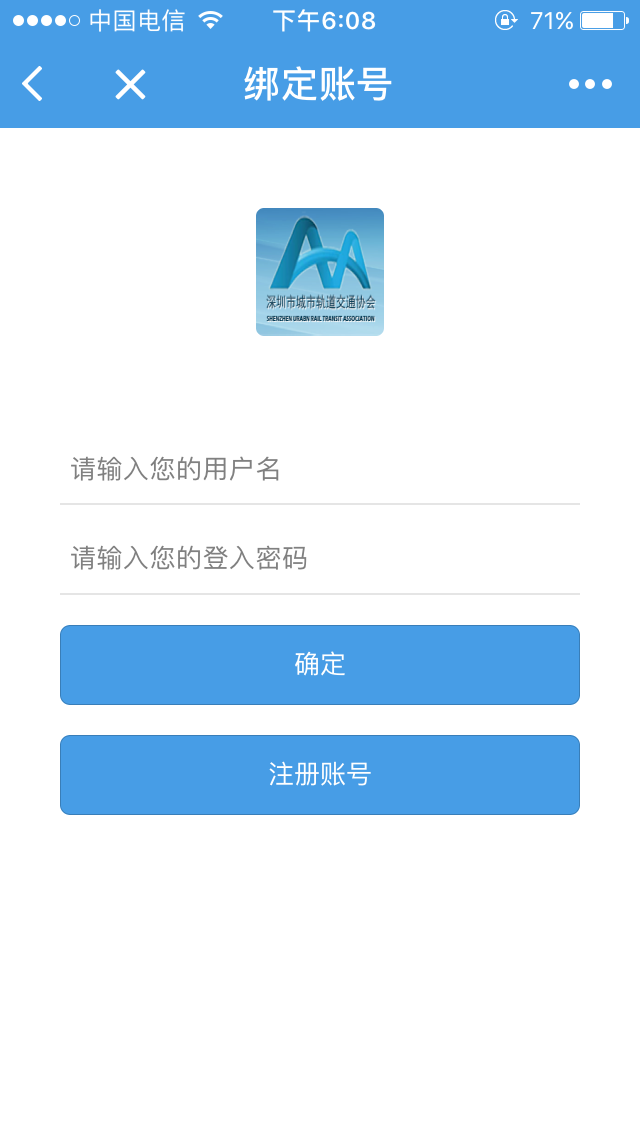Viewport: 640px width, 1136px height.
Task: Open 注册账号 to register an account
Action: click(320, 775)
